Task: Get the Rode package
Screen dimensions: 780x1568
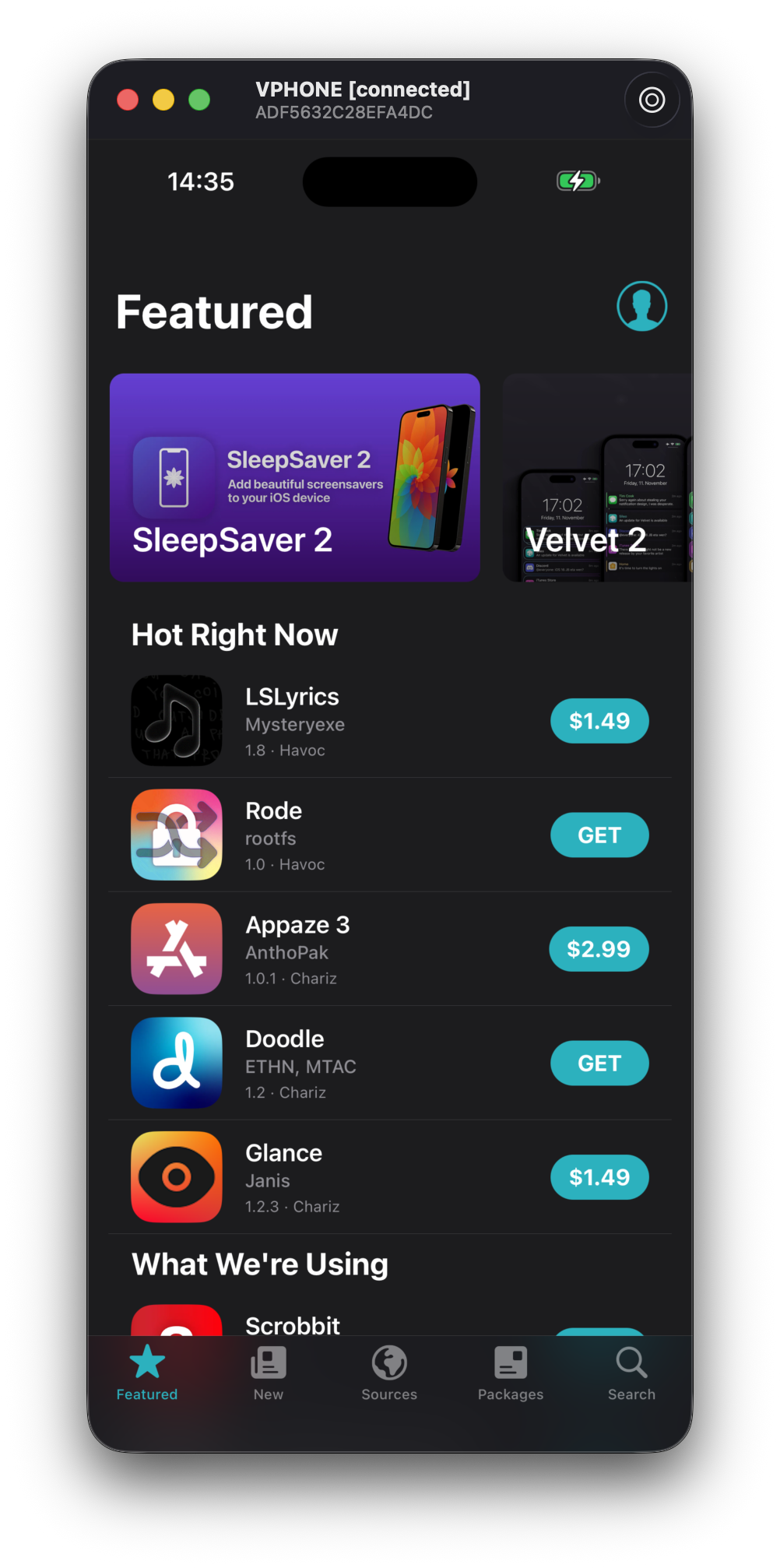Action: [599, 835]
